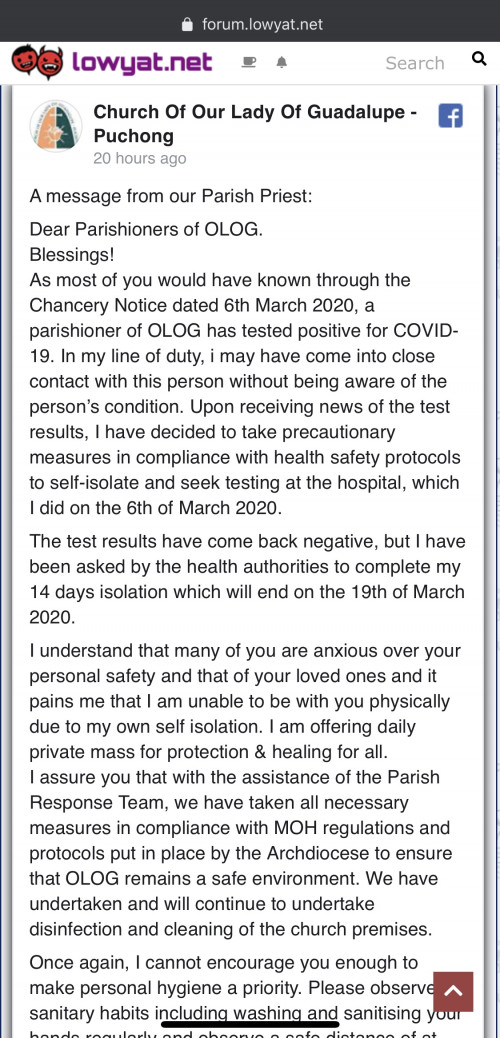The image size is (500, 1038).
Task: Open the 20 hours ago timestamp link
Action: click(140, 159)
